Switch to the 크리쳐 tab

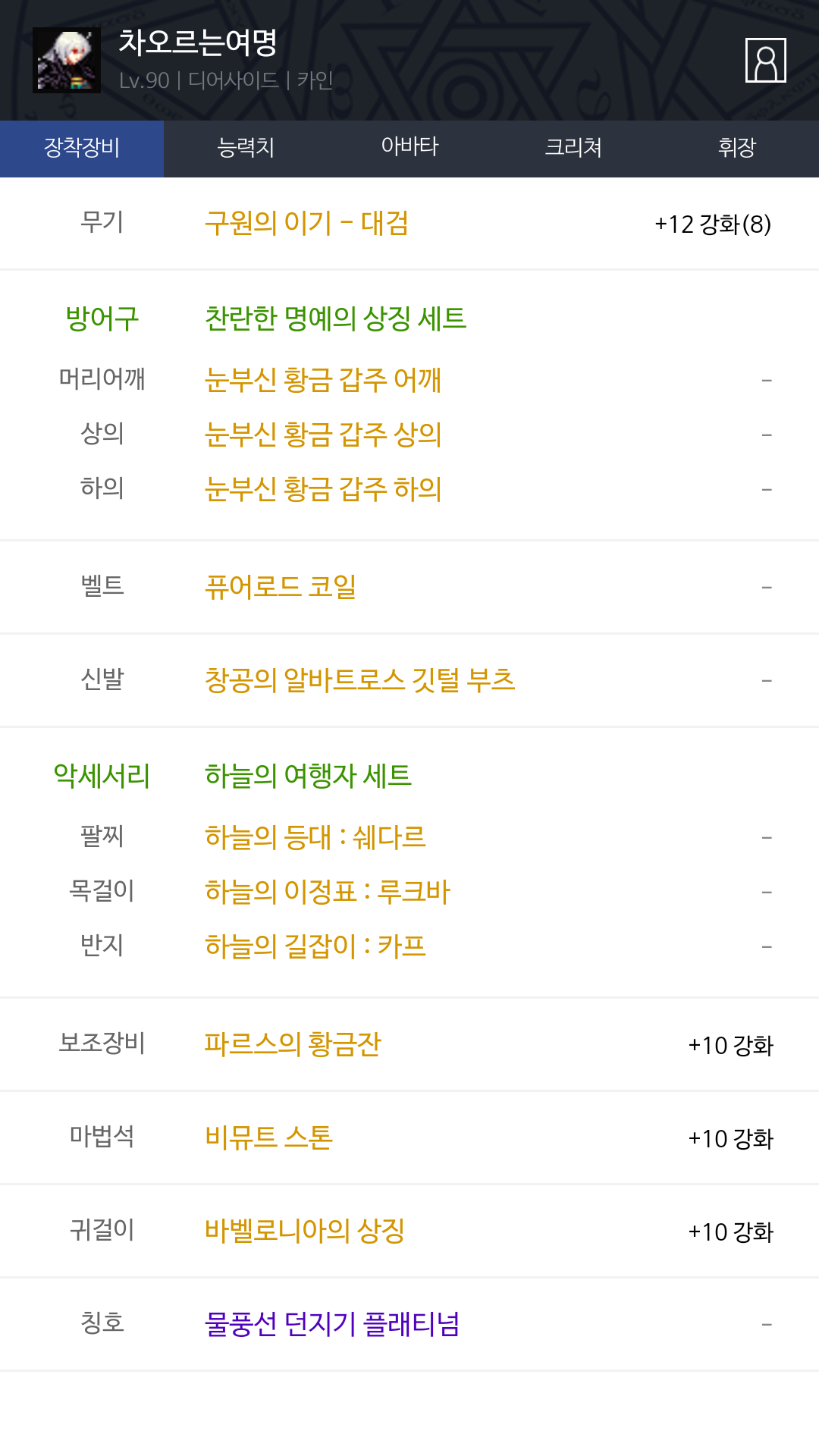[573, 149]
